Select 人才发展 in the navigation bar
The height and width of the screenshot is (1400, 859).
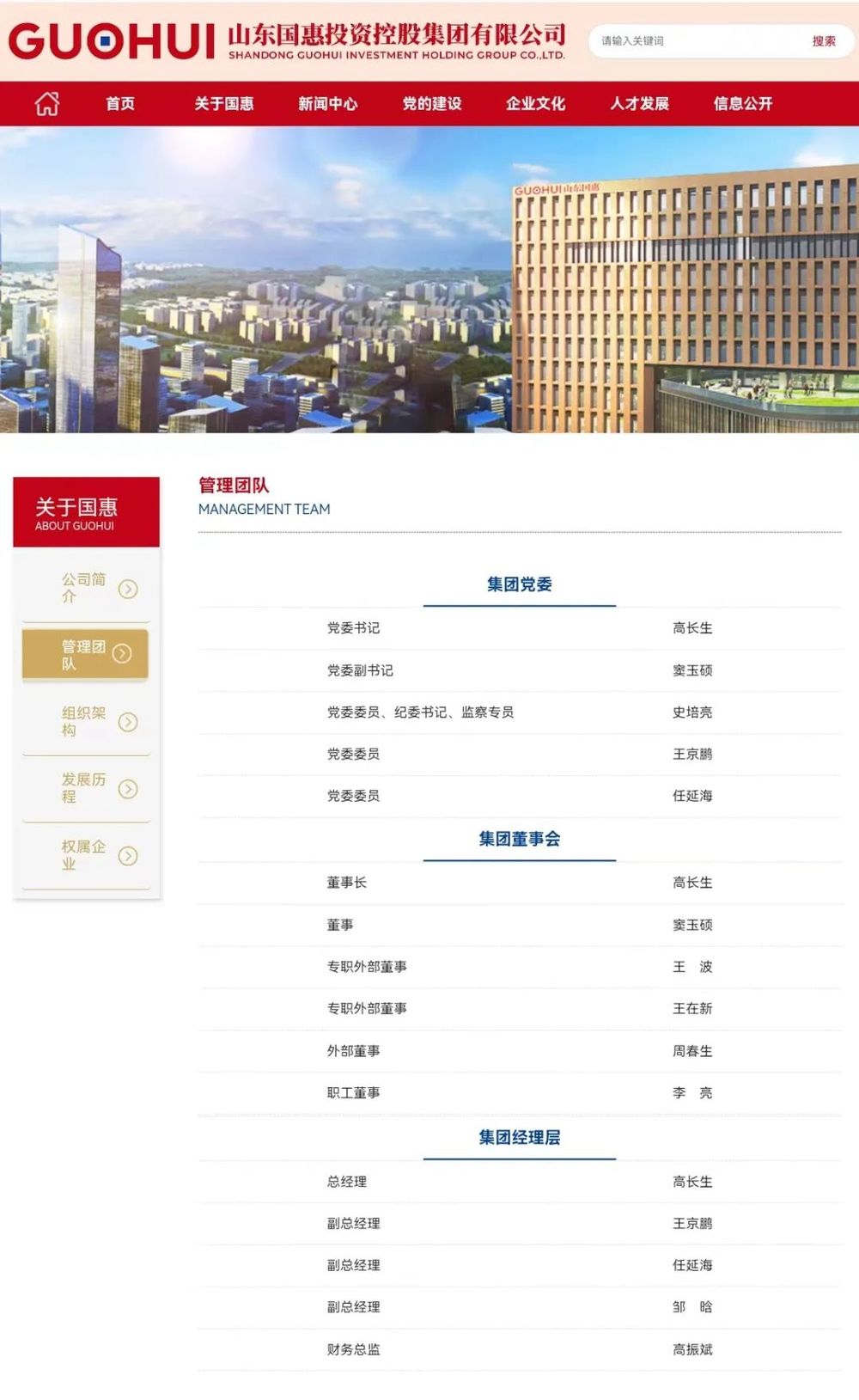(639, 104)
